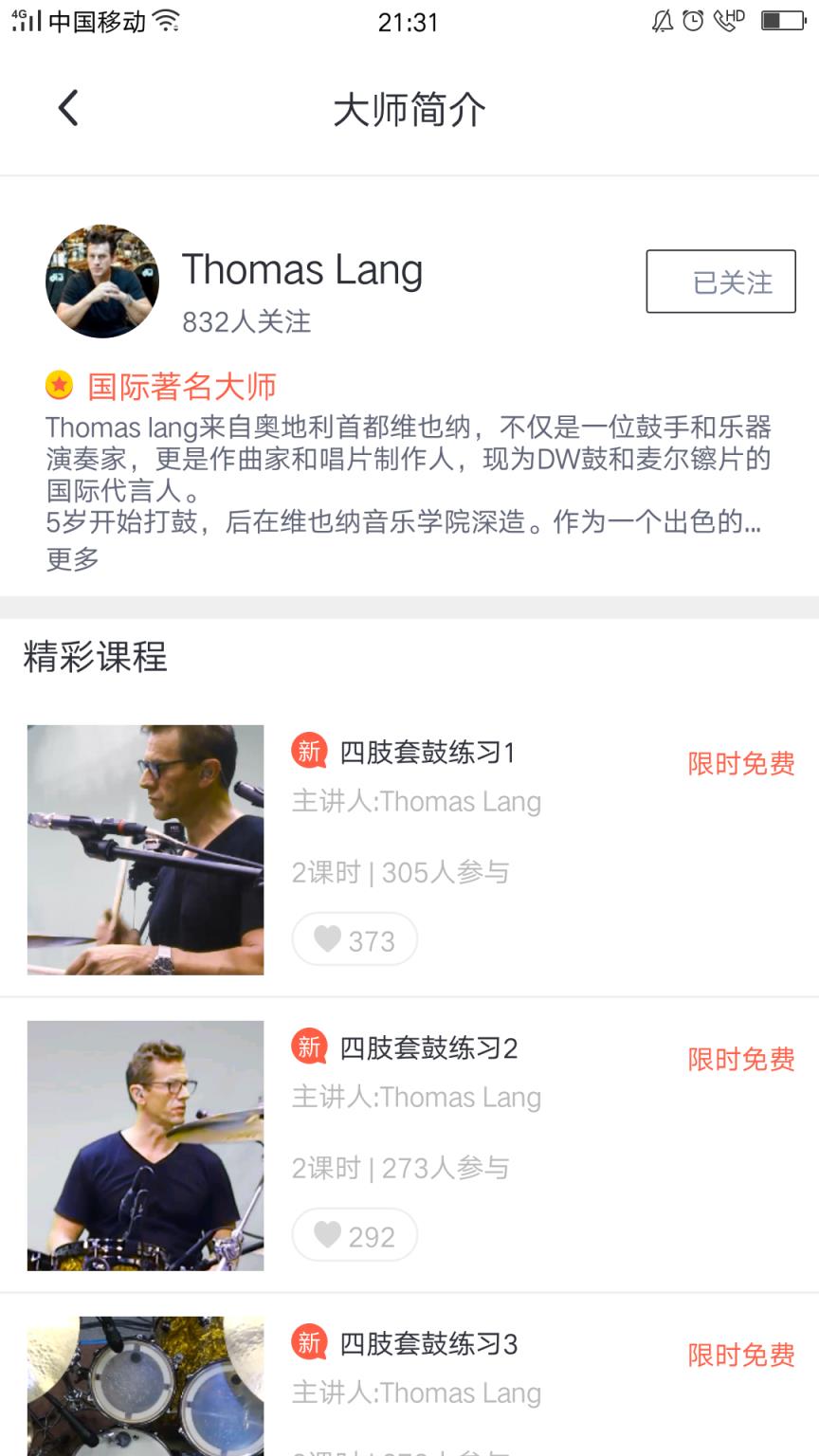Image resolution: width=819 pixels, height=1456 pixels.
Task: Unlike the 292 hearts on 练习2
Action: [355, 1235]
